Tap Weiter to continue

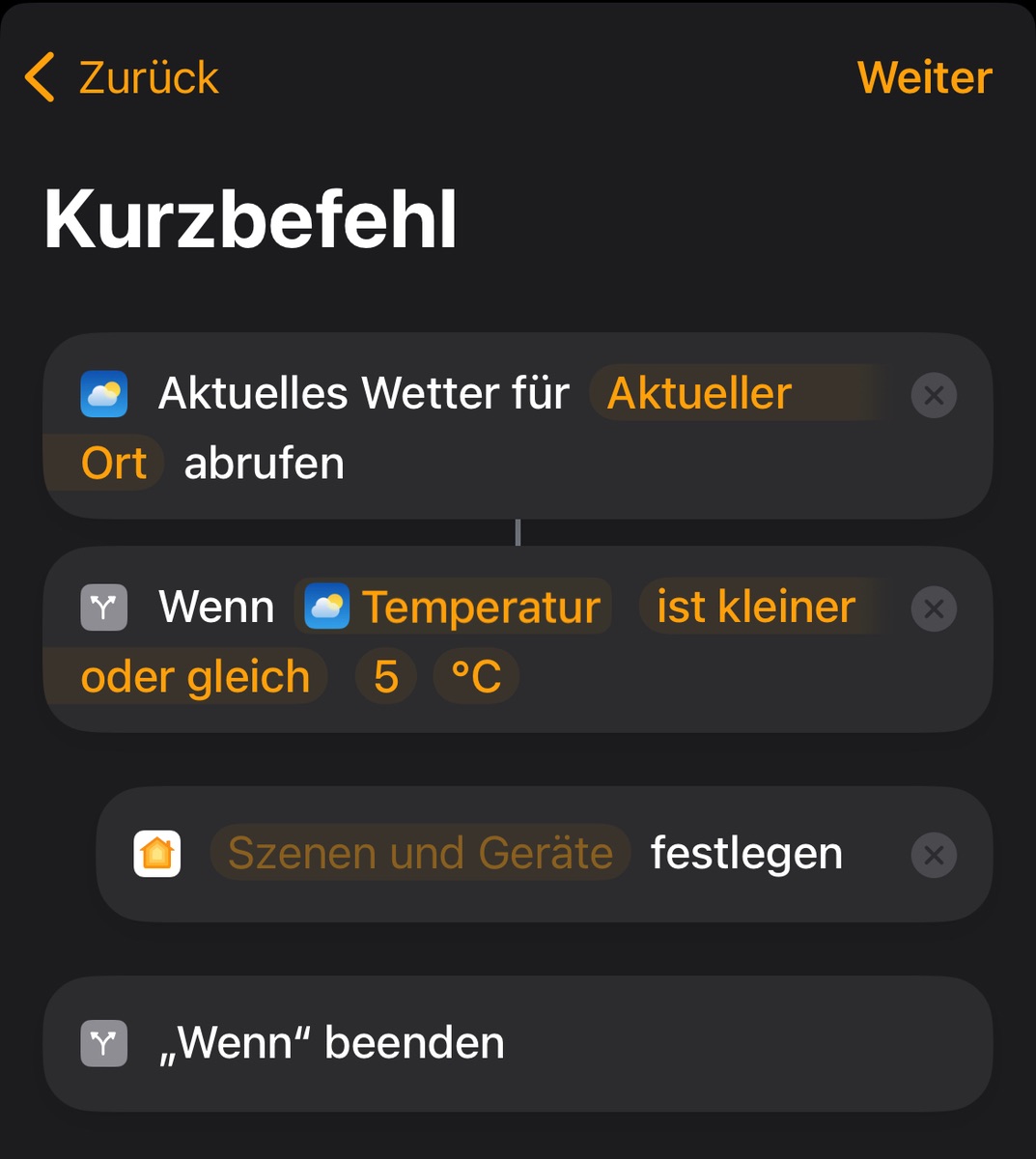coord(924,77)
